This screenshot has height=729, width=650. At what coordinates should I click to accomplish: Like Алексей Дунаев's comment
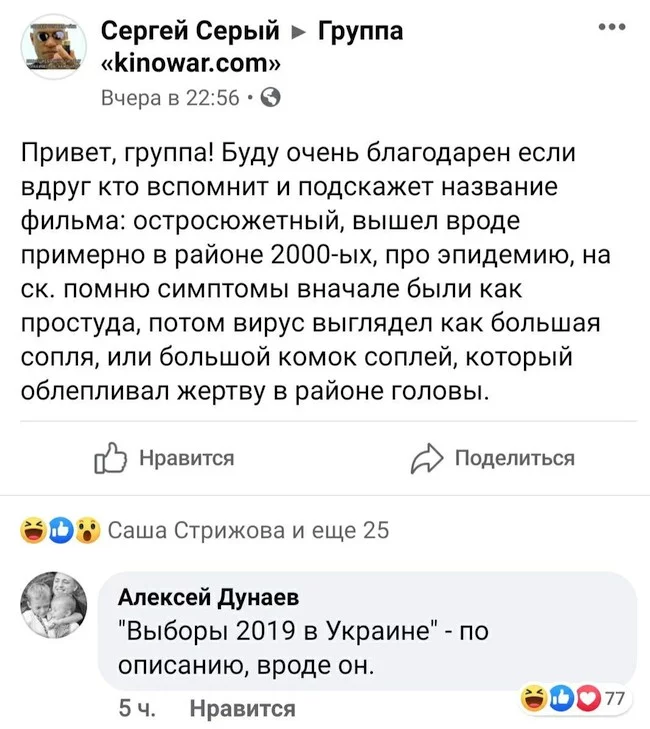pyautogui.click(x=243, y=708)
